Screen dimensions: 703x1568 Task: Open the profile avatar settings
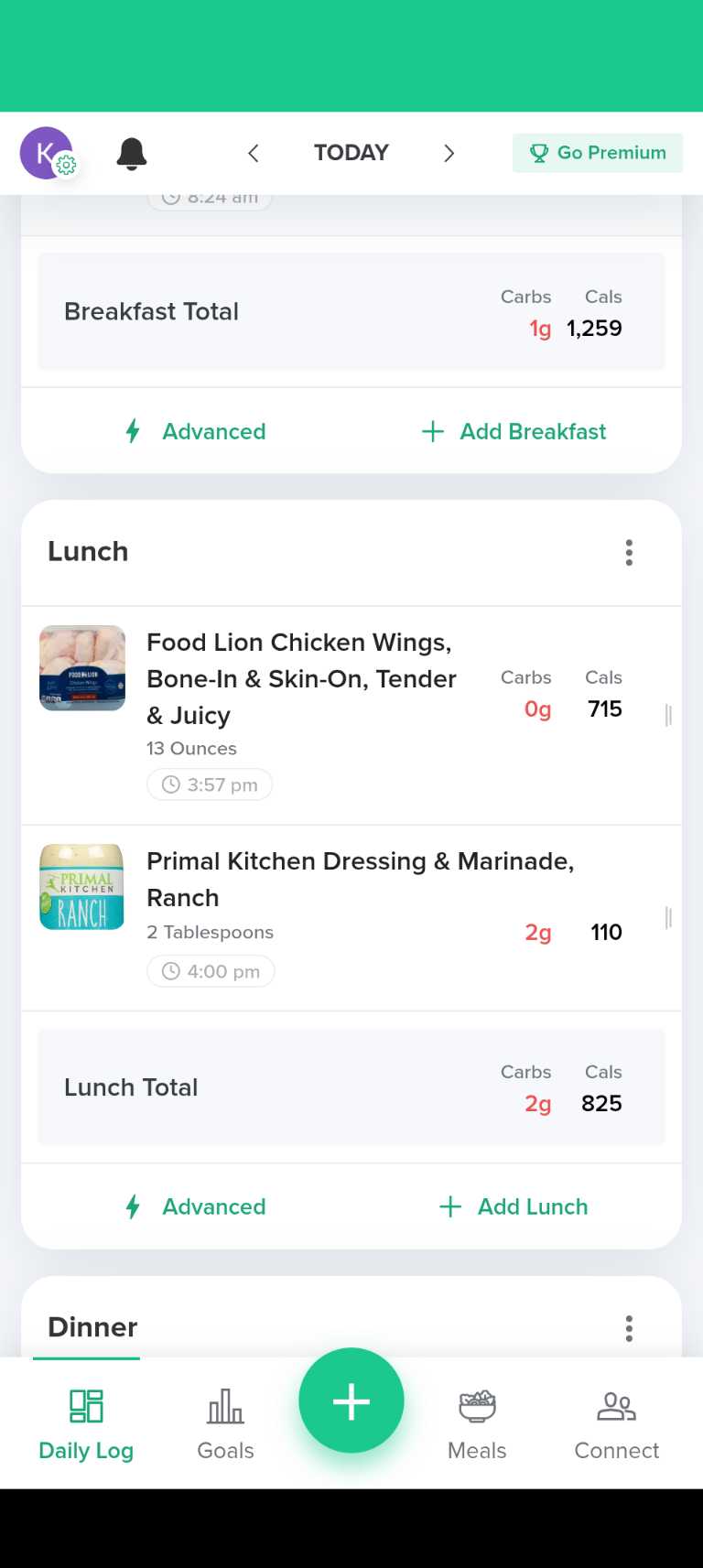(x=47, y=153)
